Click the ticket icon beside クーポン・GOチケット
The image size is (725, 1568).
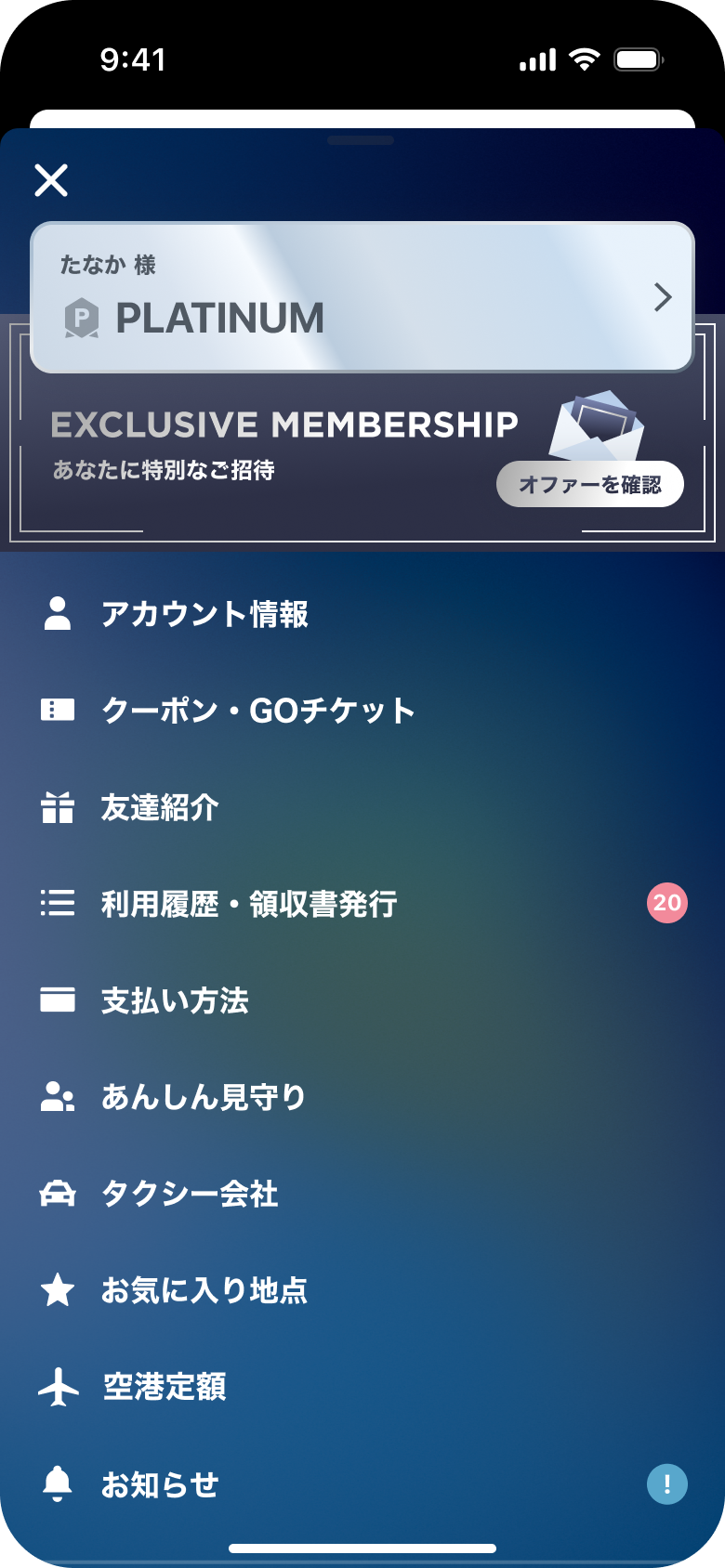pos(57,710)
